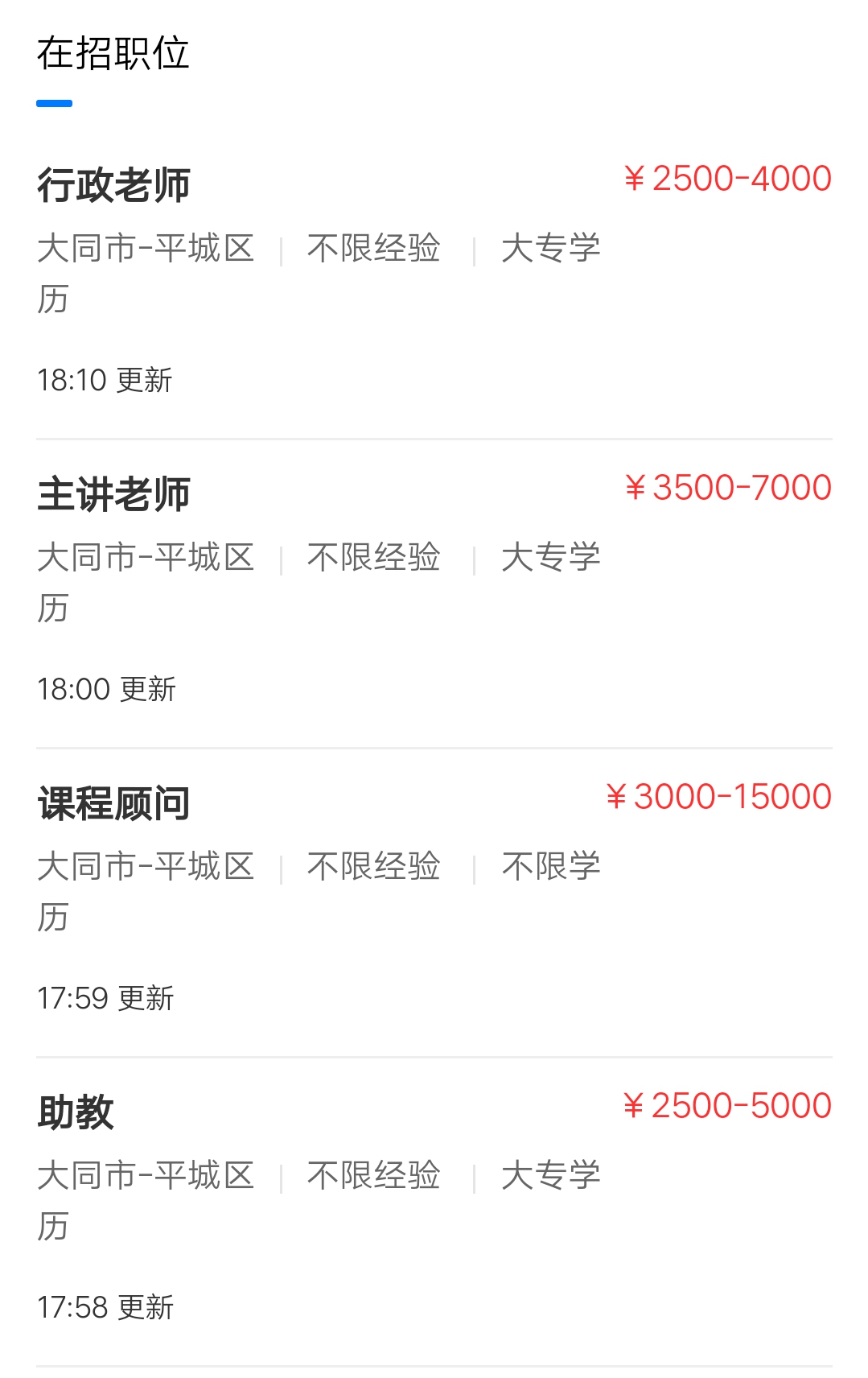
Task: Click the 18:00 更新 timestamp
Action: click(x=105, y=688)
